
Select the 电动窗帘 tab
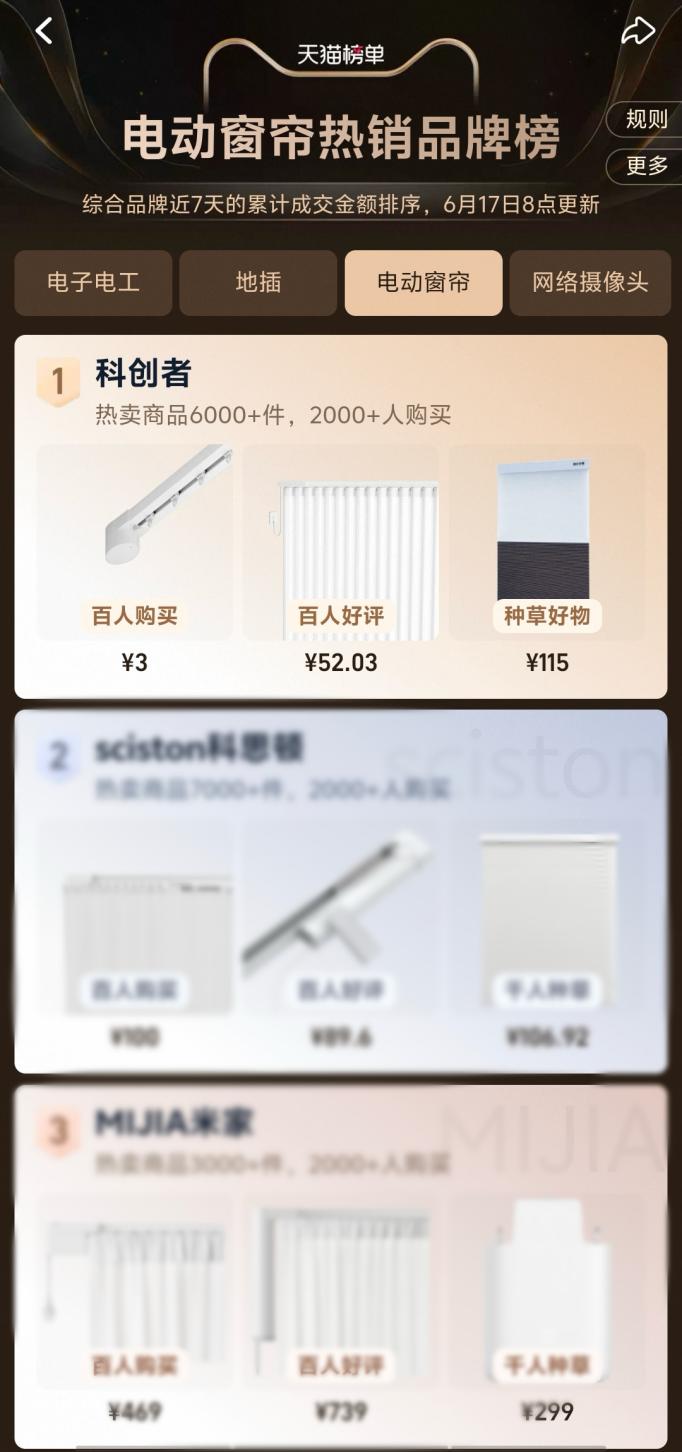click(423, 282)
